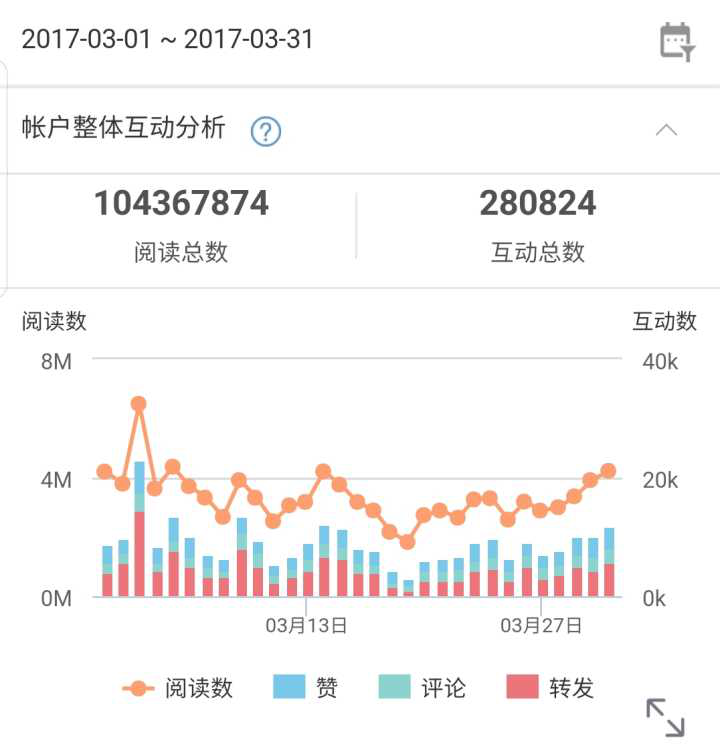This screenshot has height=744, width=720.
Task: Toggle the 评论 legend series
Action: pos(424,688)
